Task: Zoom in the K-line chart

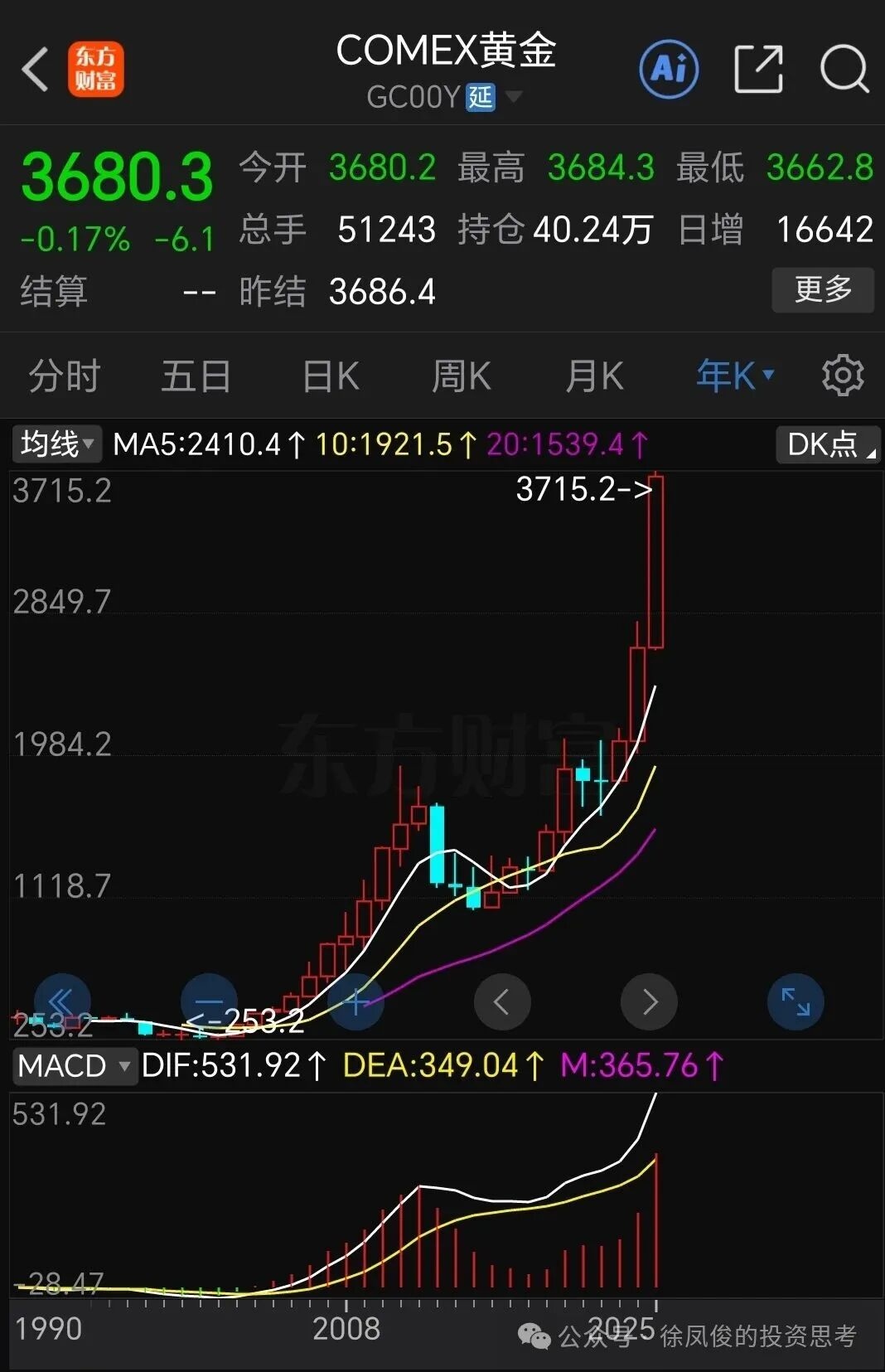Action: tap(355, 1002)
